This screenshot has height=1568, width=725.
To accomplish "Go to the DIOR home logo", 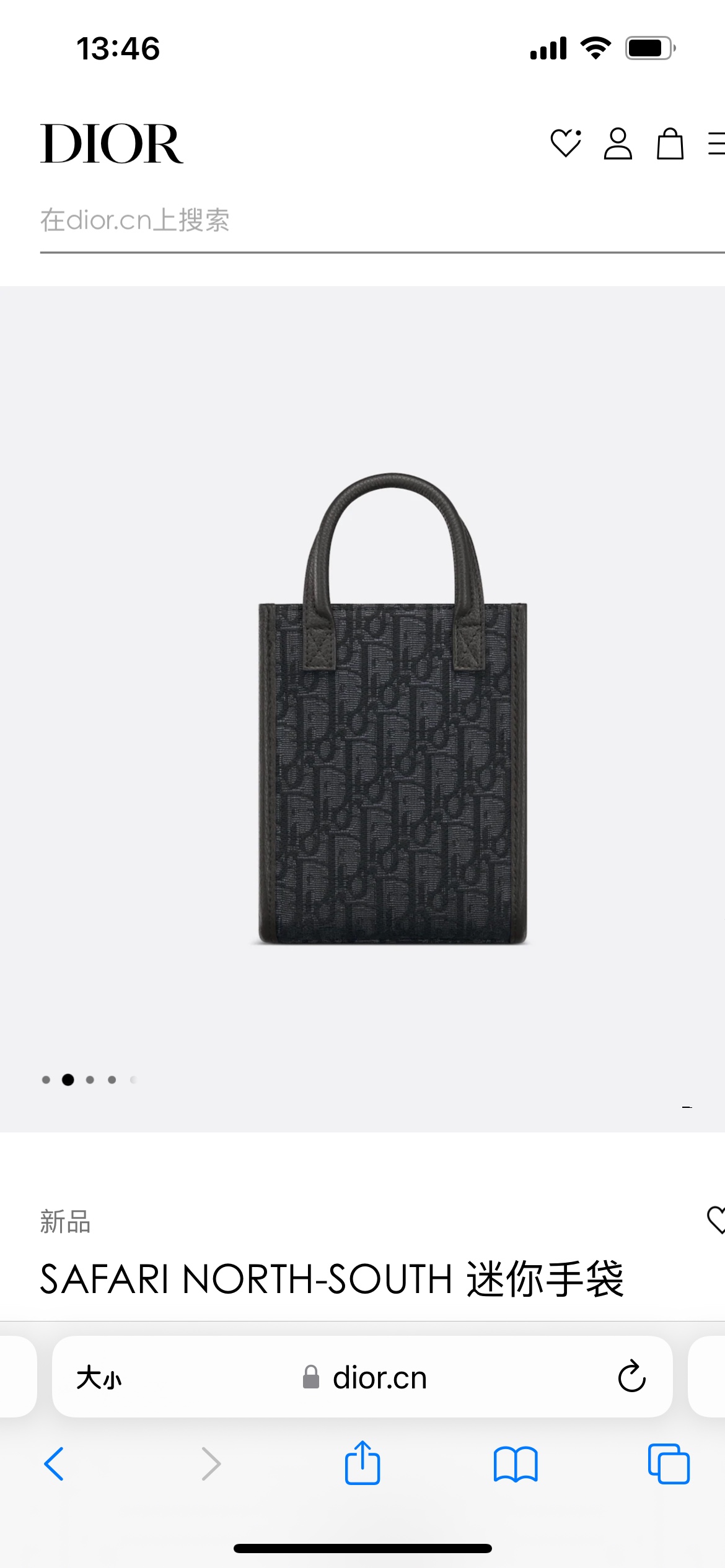I will click(112, 144).
